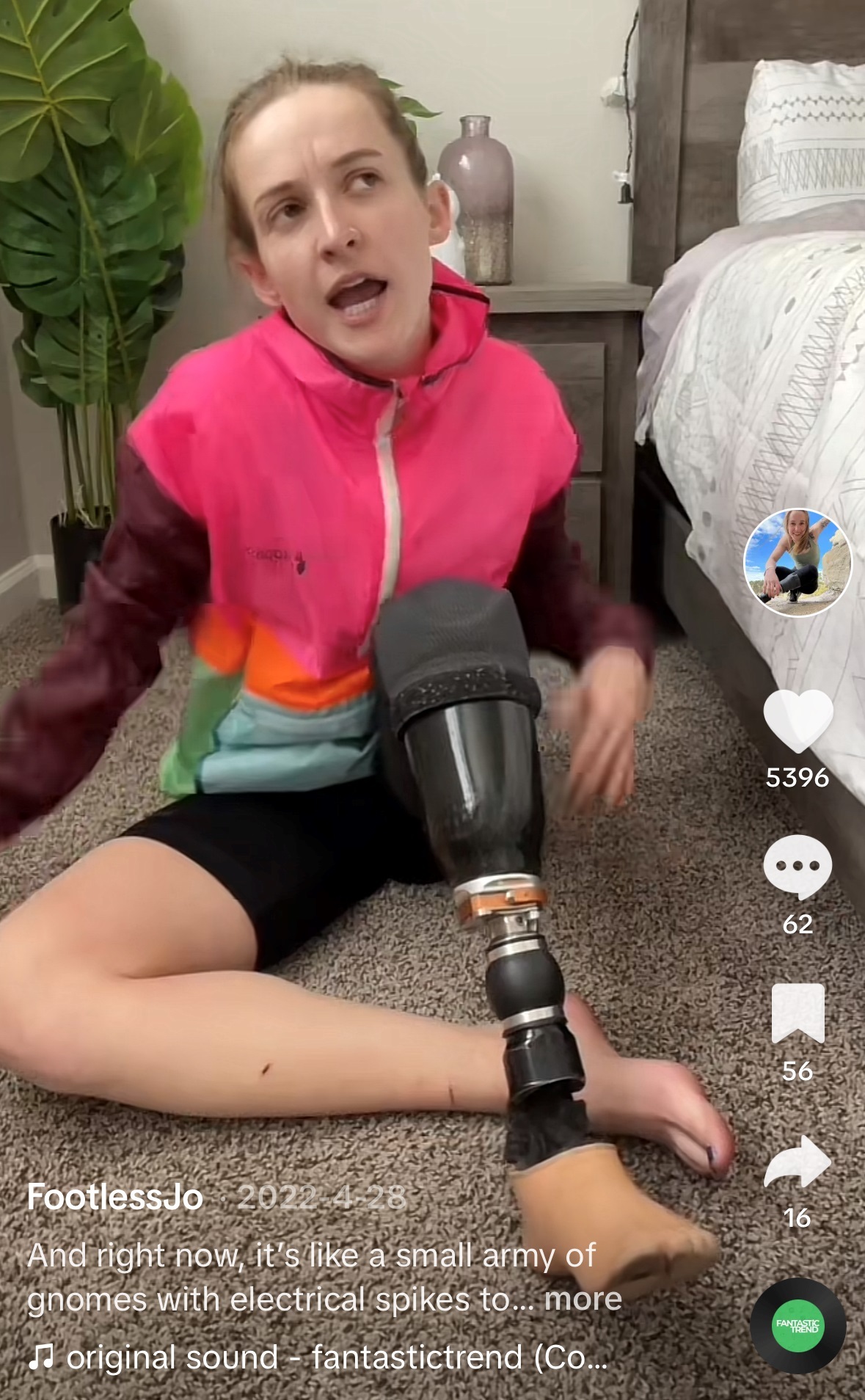The image size is (865, 1400).
Task: Expand the caption by tapping more
Action: pos(583,1299)
